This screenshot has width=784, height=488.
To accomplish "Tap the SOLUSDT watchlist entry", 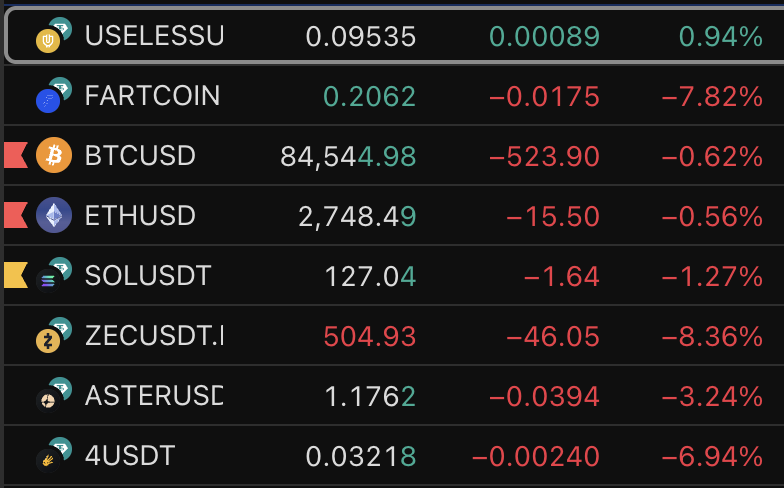I will [x=148, y=276].
